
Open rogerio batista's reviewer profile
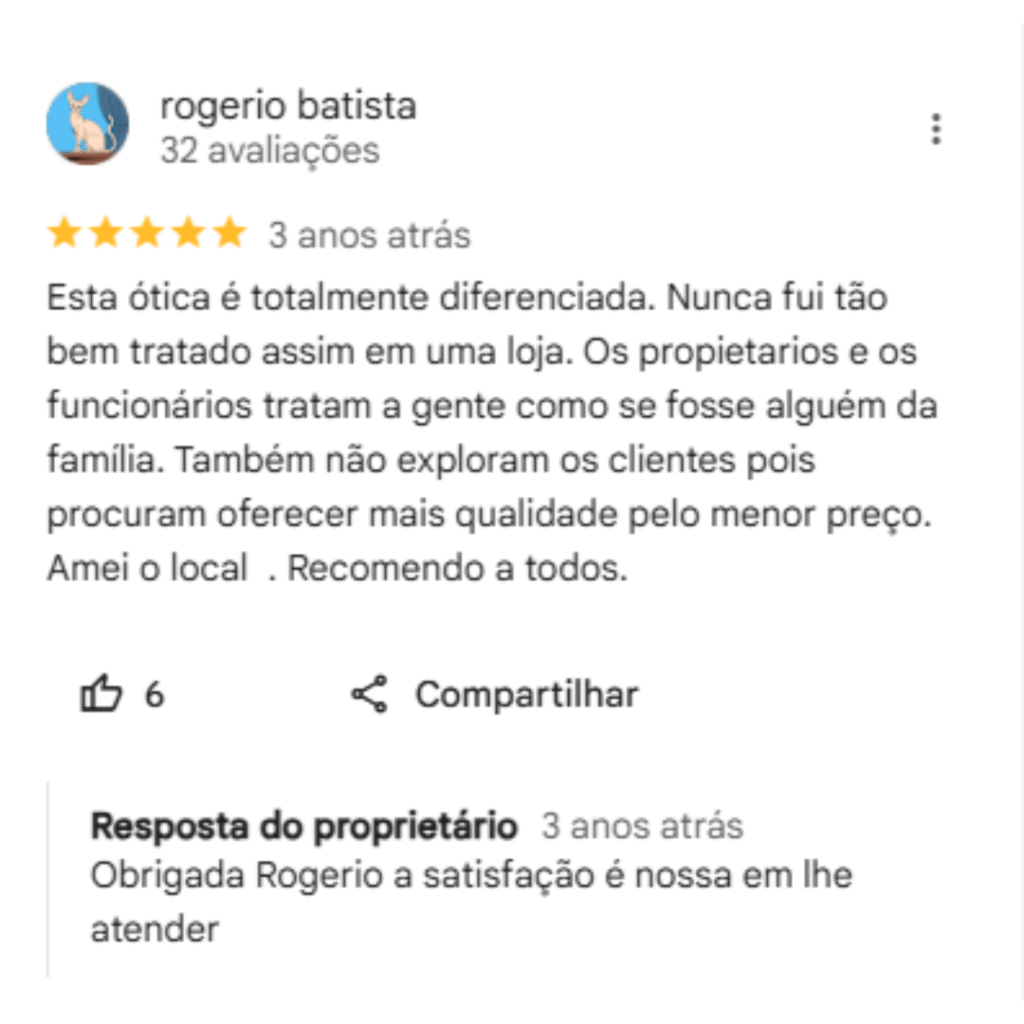[287, 106]
